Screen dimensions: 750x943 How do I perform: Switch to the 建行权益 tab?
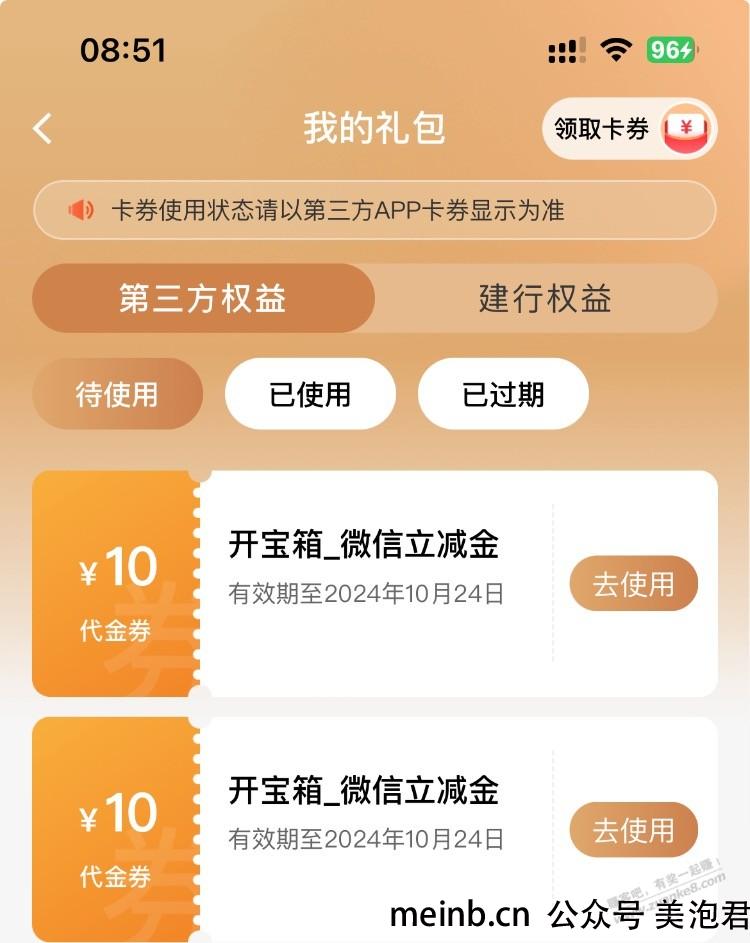point(545,298)
